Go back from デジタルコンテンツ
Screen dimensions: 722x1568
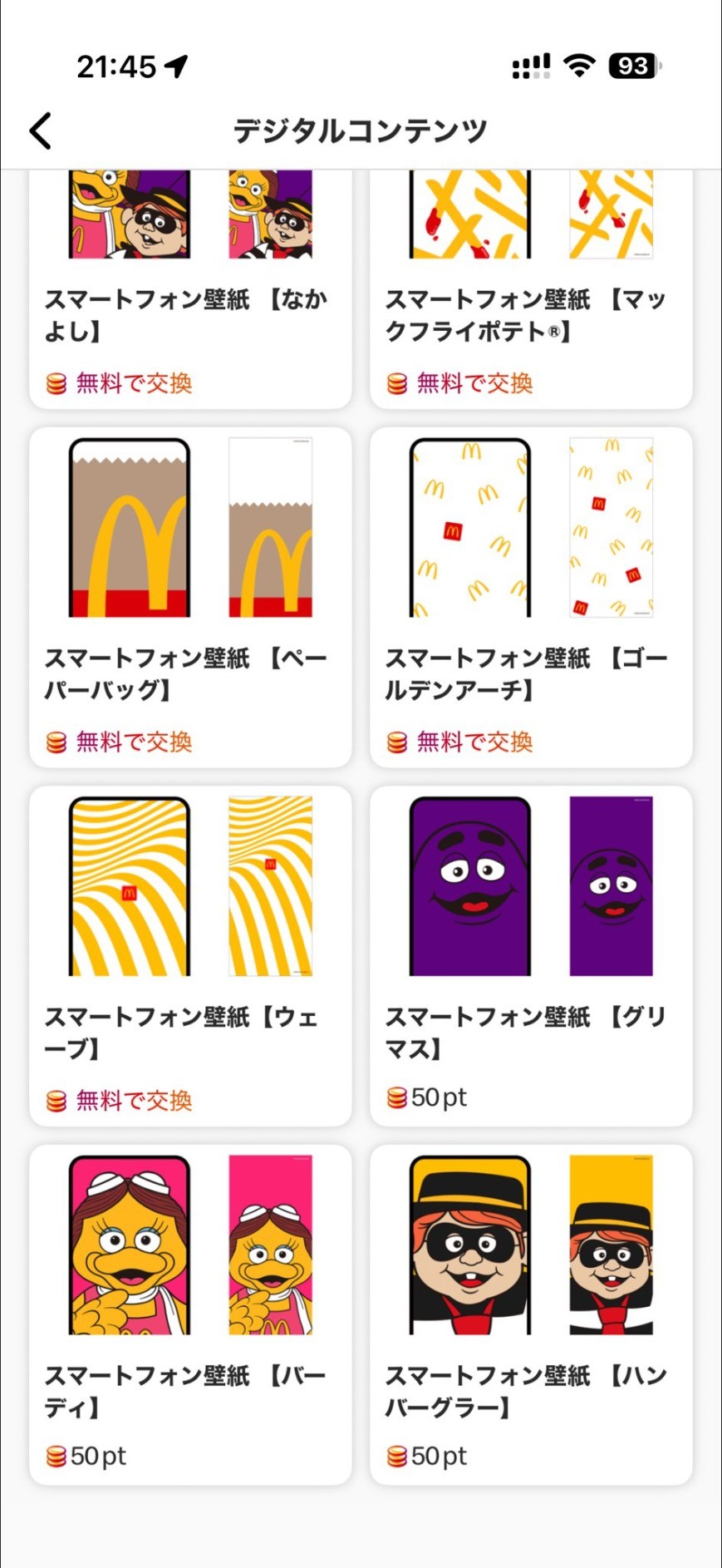click(x=41, y=131)
